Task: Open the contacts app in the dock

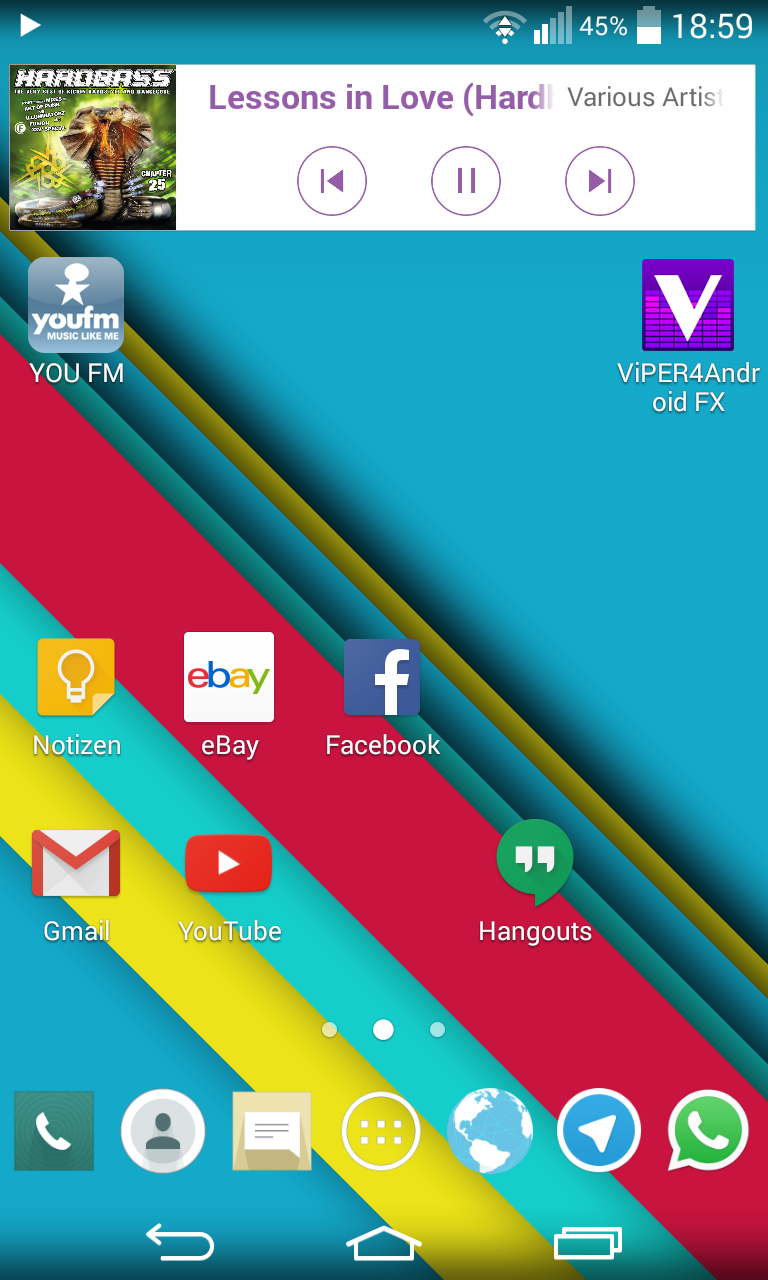Action: (163, 1131)
